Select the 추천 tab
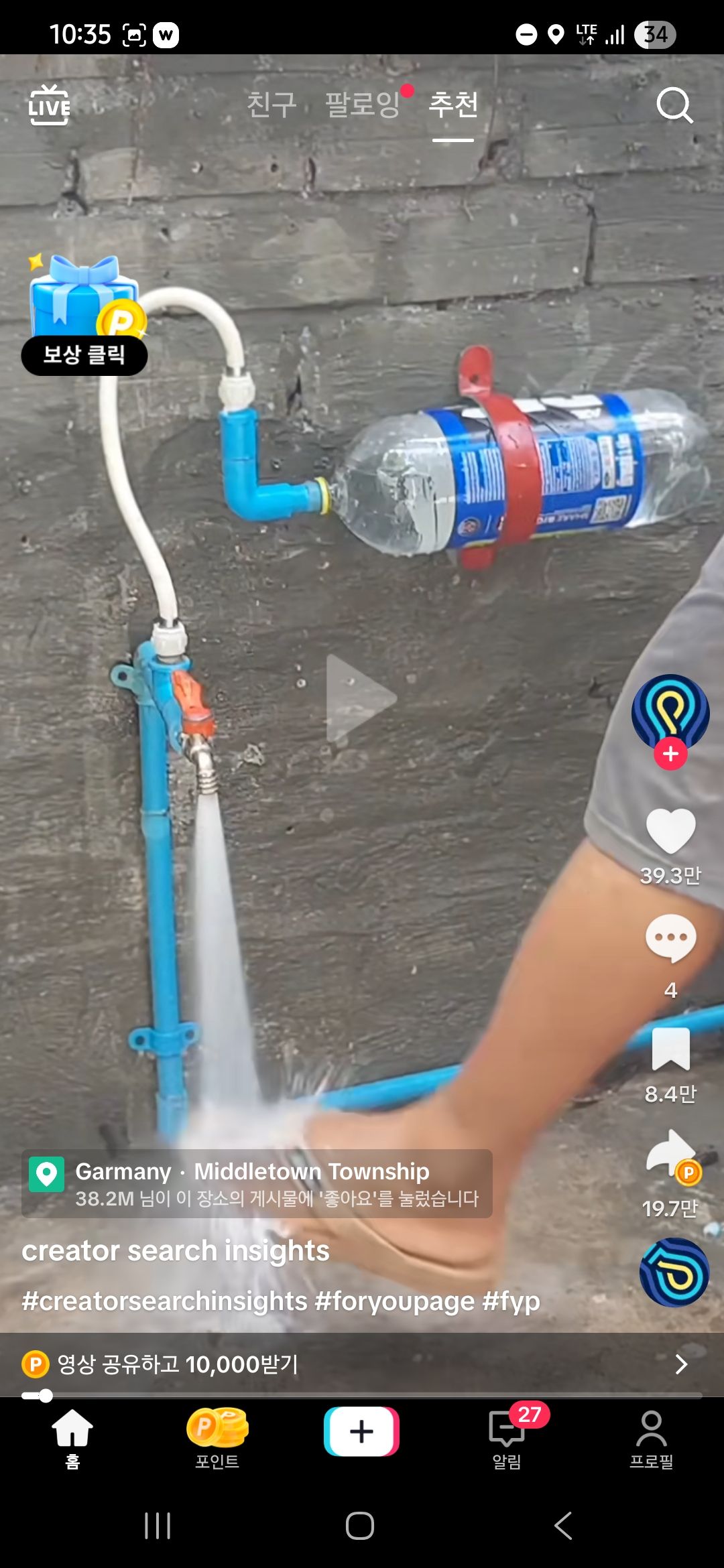 [x=453, y=105]
